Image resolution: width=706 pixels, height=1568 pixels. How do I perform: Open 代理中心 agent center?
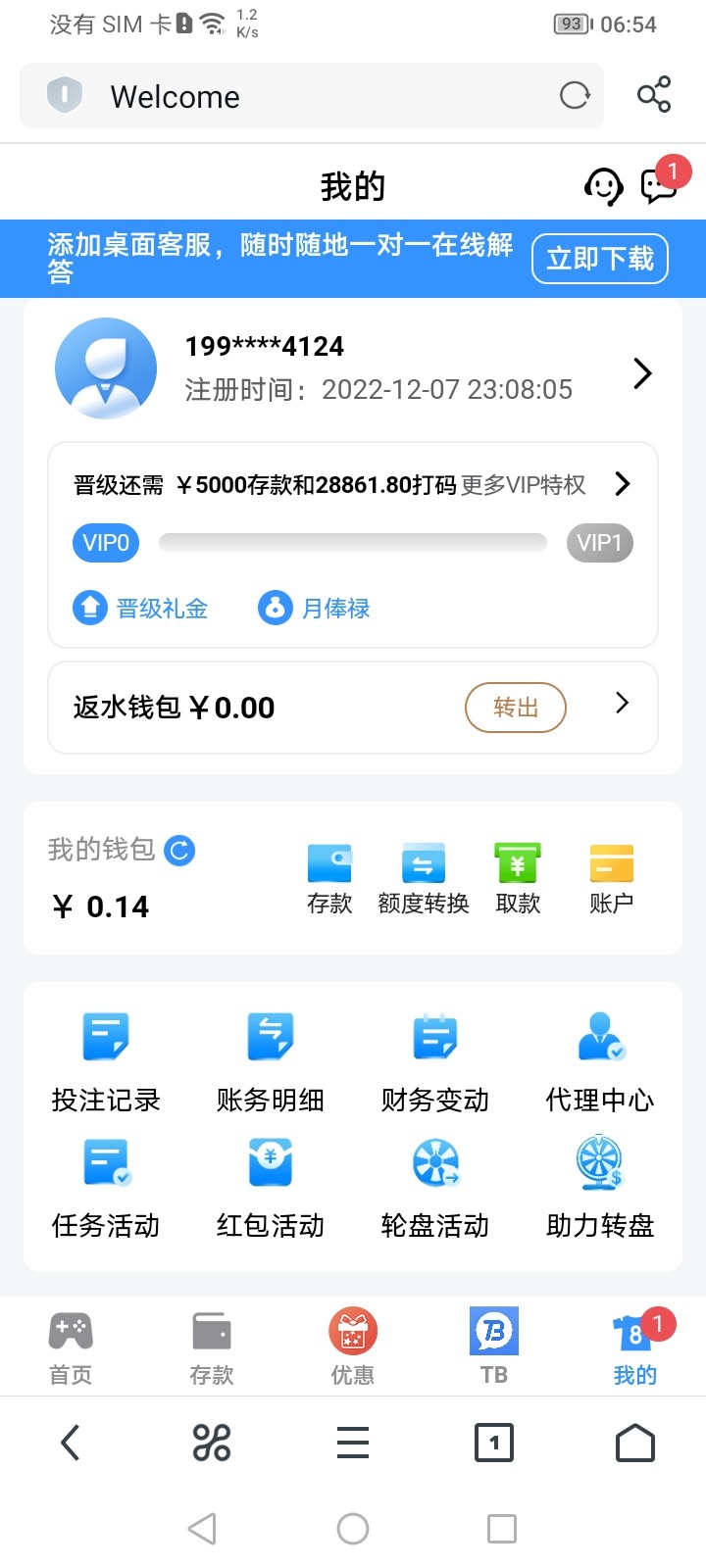(600, 1062)
